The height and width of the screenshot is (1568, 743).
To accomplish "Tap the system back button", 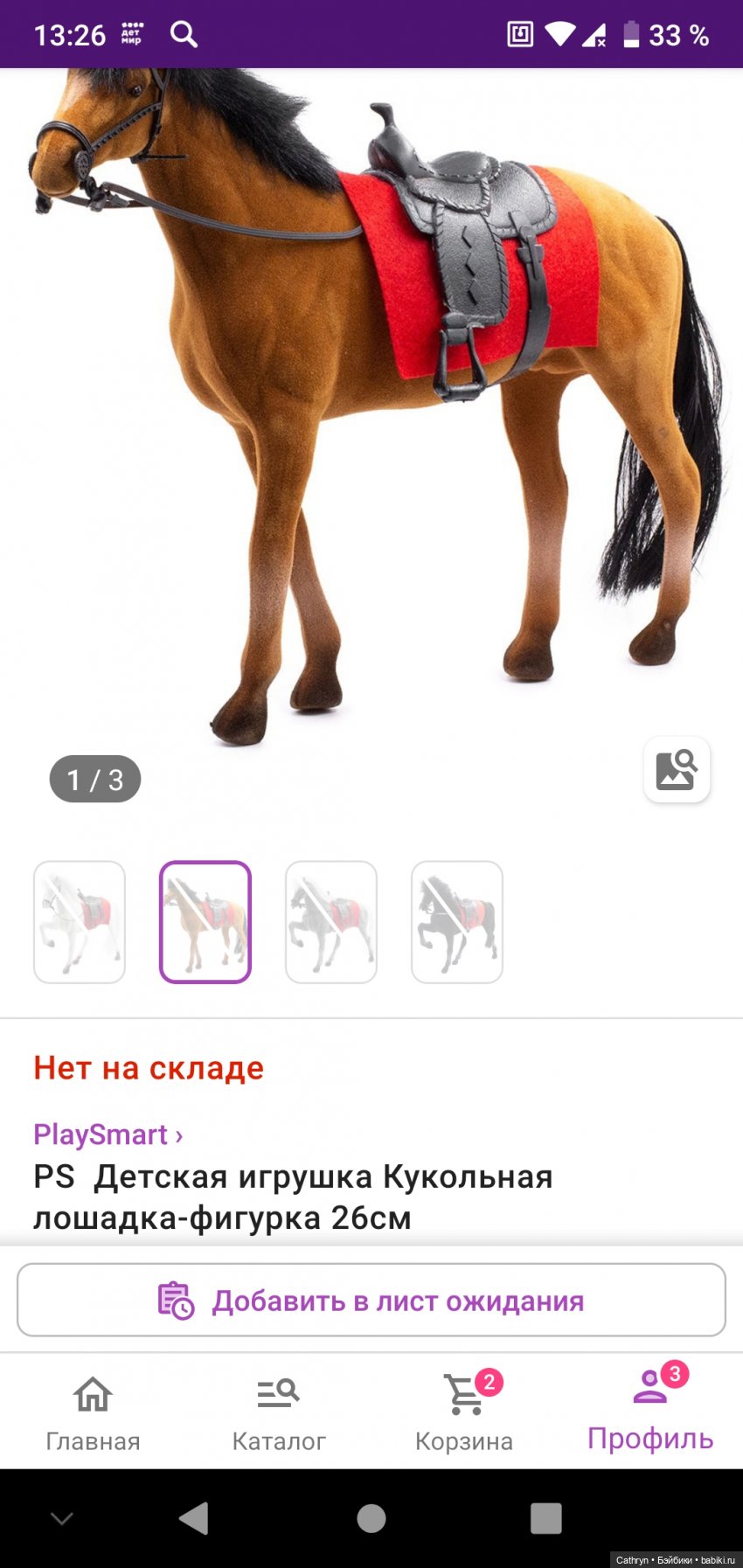I will (x=193, y=1518).
